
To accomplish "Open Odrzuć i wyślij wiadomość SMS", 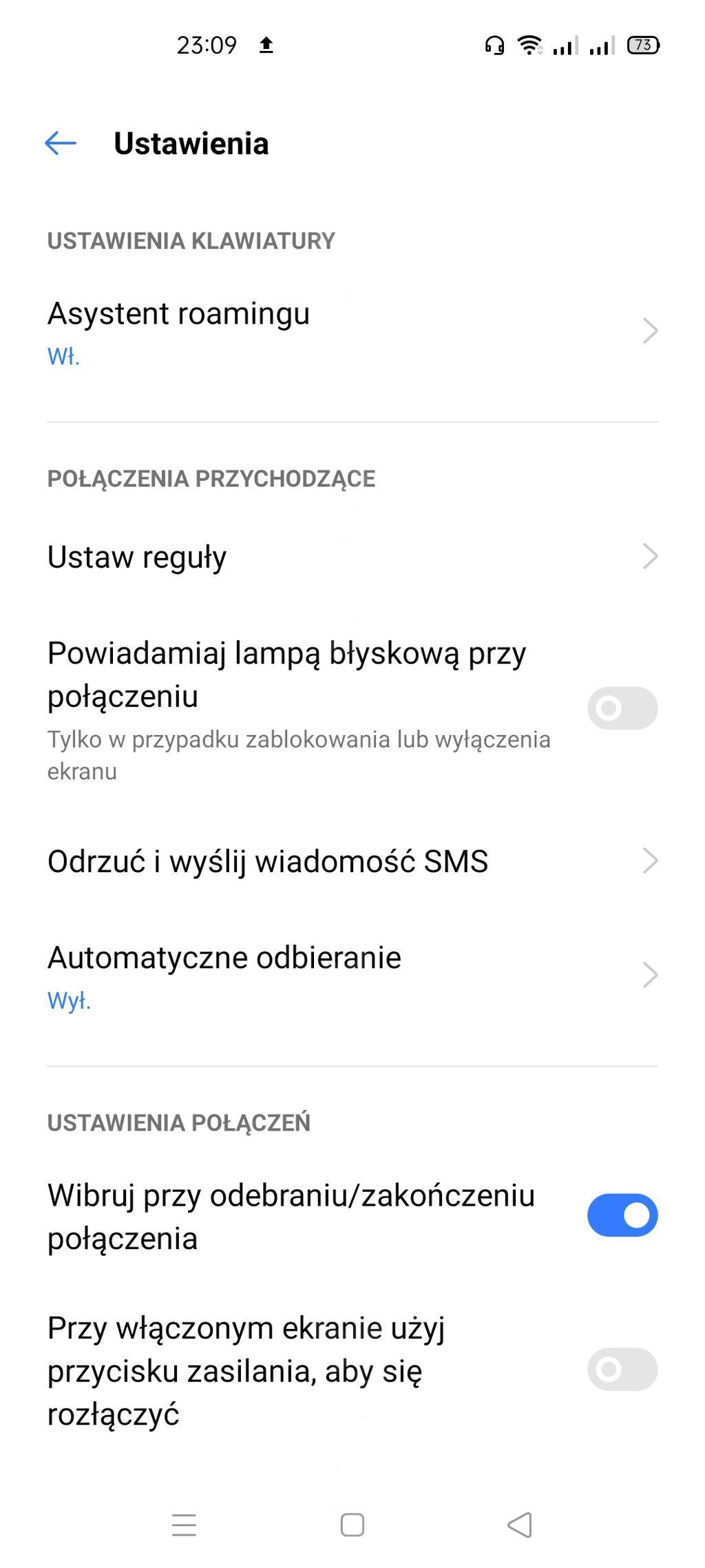I will pos(352,861).
